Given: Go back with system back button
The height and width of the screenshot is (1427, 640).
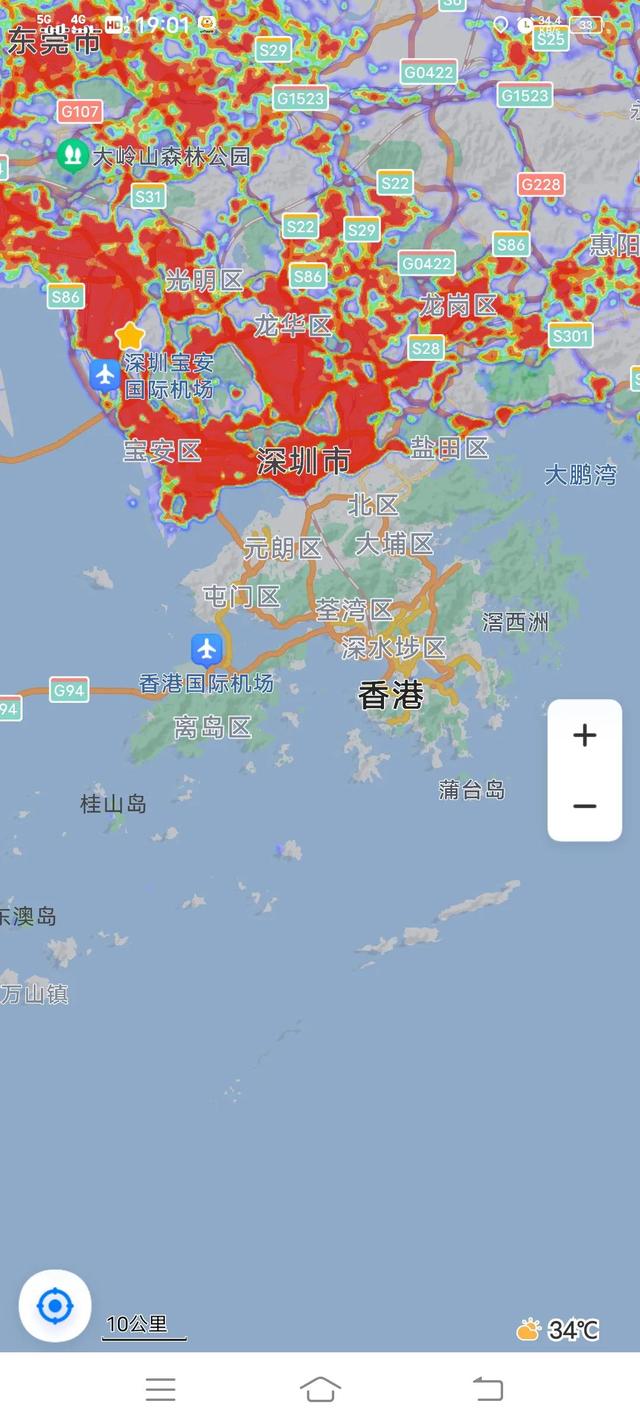Looking at the screenshot, I should [487, 1388].
